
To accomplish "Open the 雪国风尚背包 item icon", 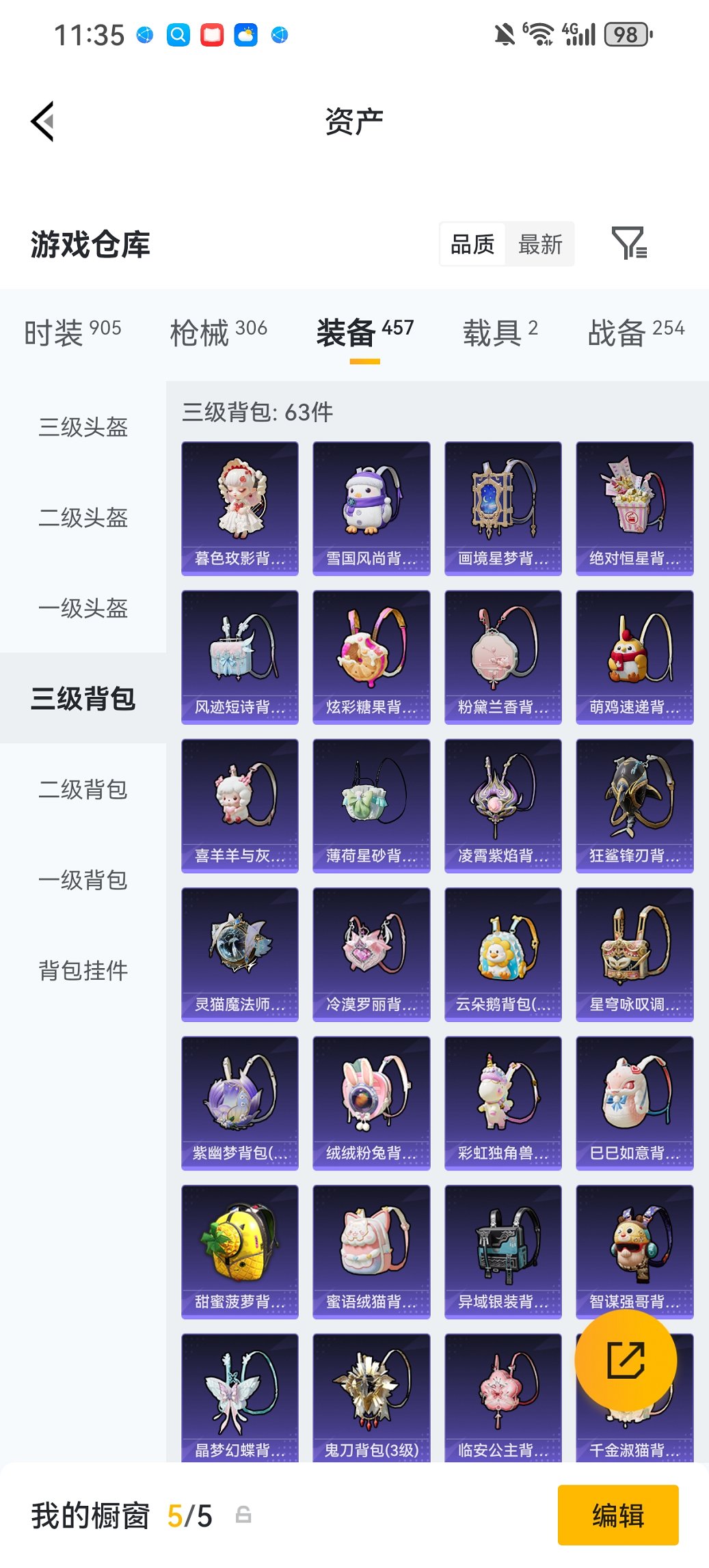I will [371, 502].
